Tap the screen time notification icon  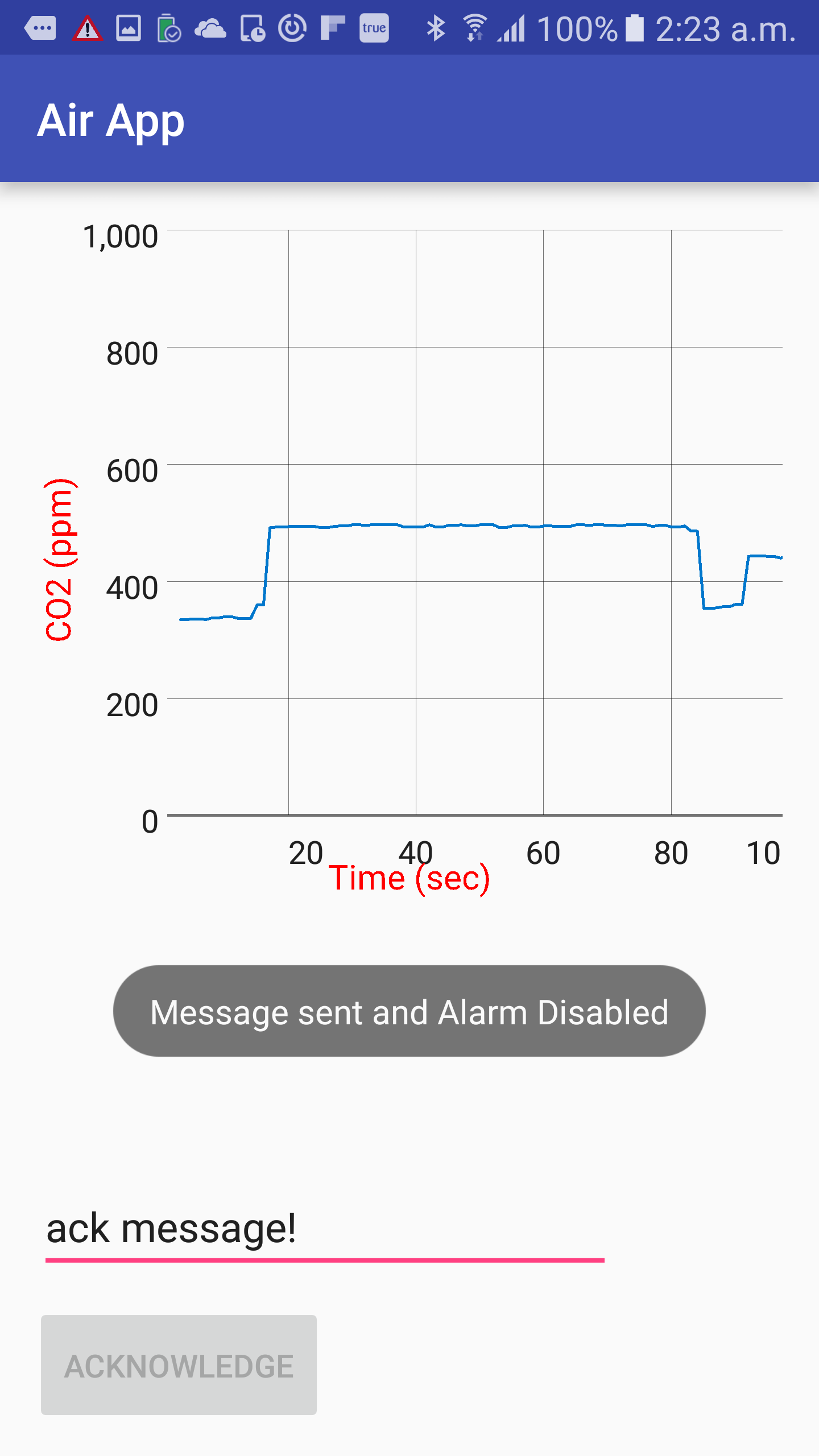click(251, 28)
